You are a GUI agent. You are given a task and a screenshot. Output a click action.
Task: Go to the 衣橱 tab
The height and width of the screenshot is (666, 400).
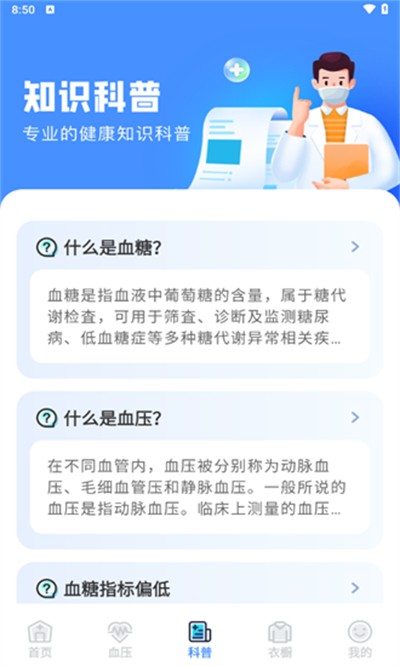point(280,639)
